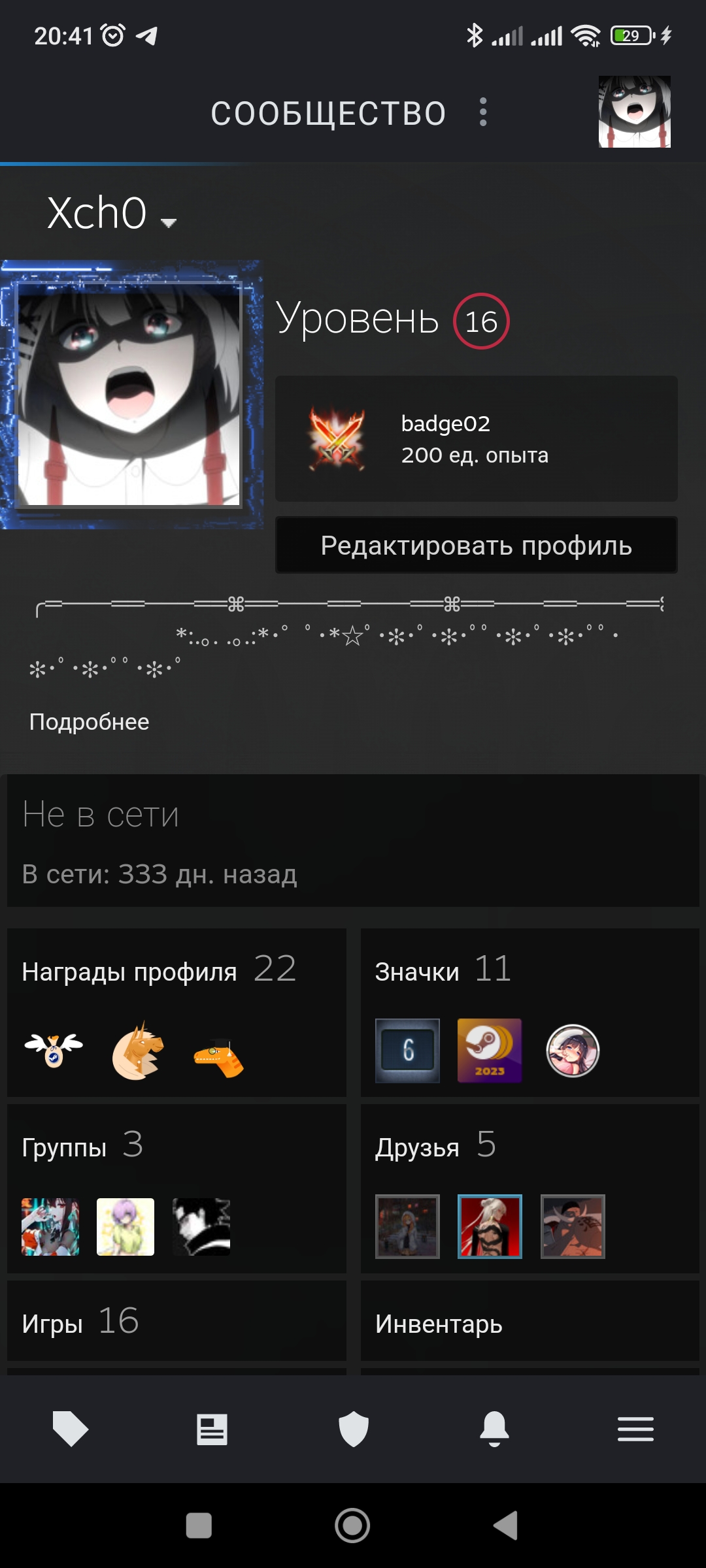Open the overflow menu next to Сообщество
Viewport: 706px width, 1568px height.
coord(483,112)
